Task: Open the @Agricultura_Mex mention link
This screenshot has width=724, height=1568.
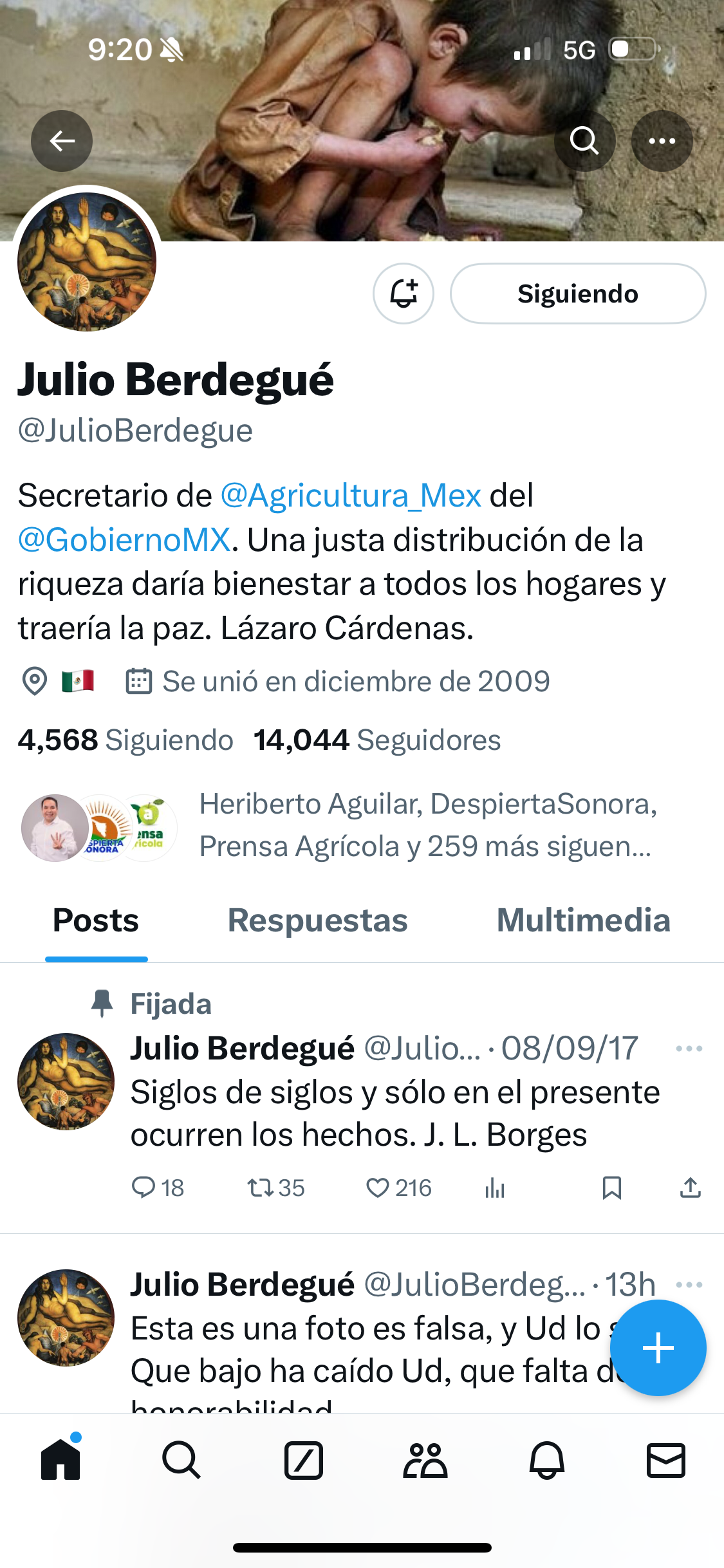Action: pyautogui.click(x=351, y=496)
